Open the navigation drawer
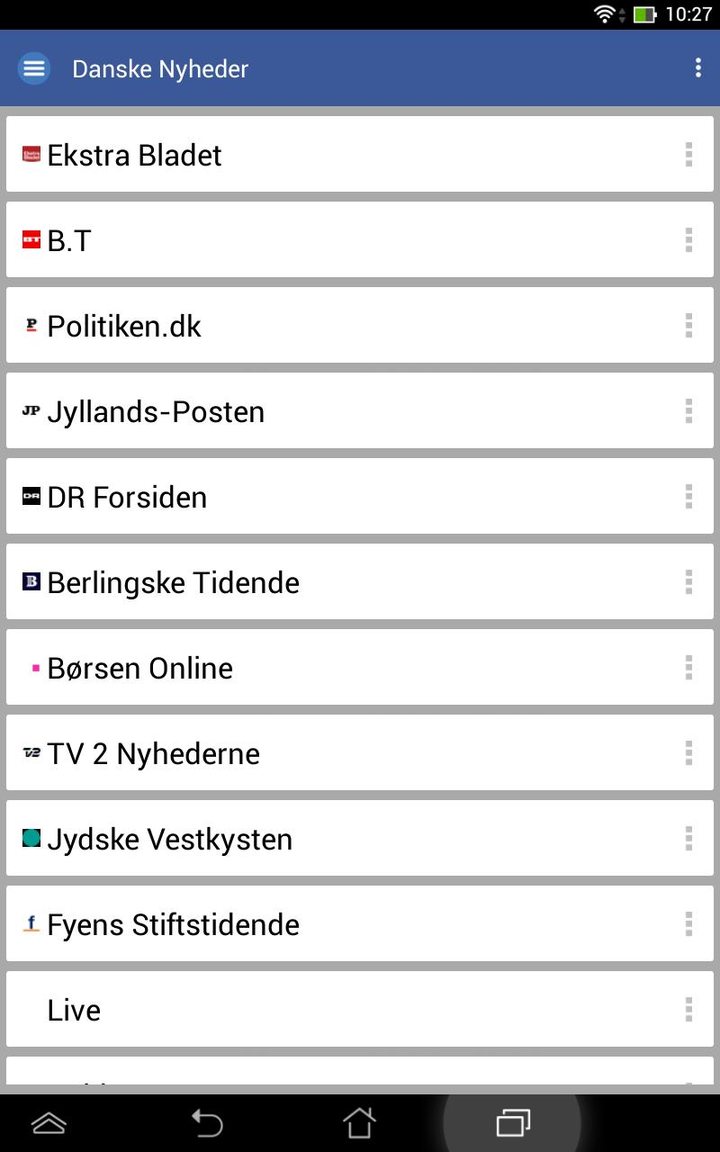 [33, 68]
